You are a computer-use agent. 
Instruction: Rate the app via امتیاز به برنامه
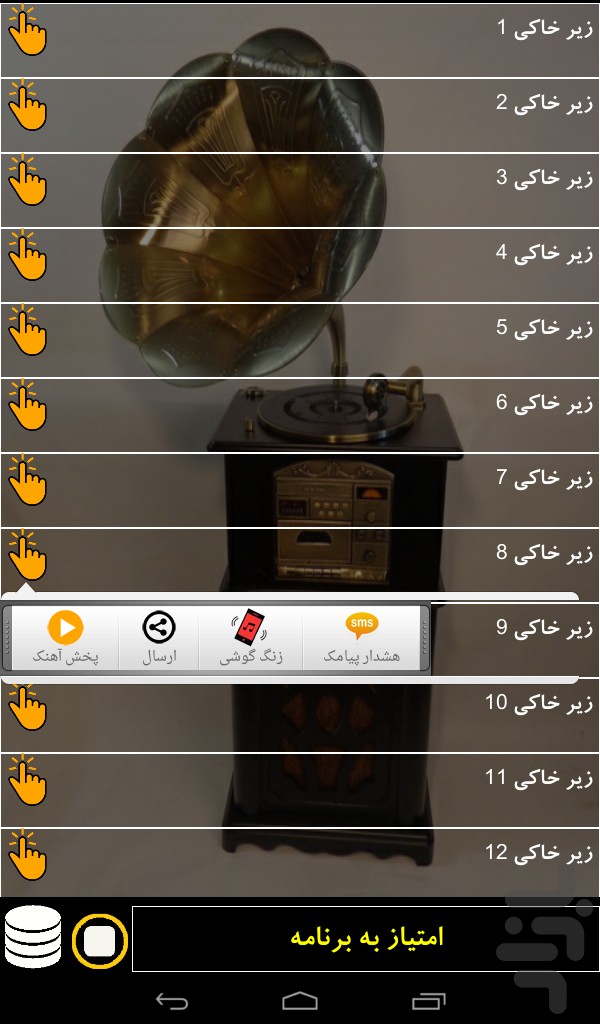(366, 938)
